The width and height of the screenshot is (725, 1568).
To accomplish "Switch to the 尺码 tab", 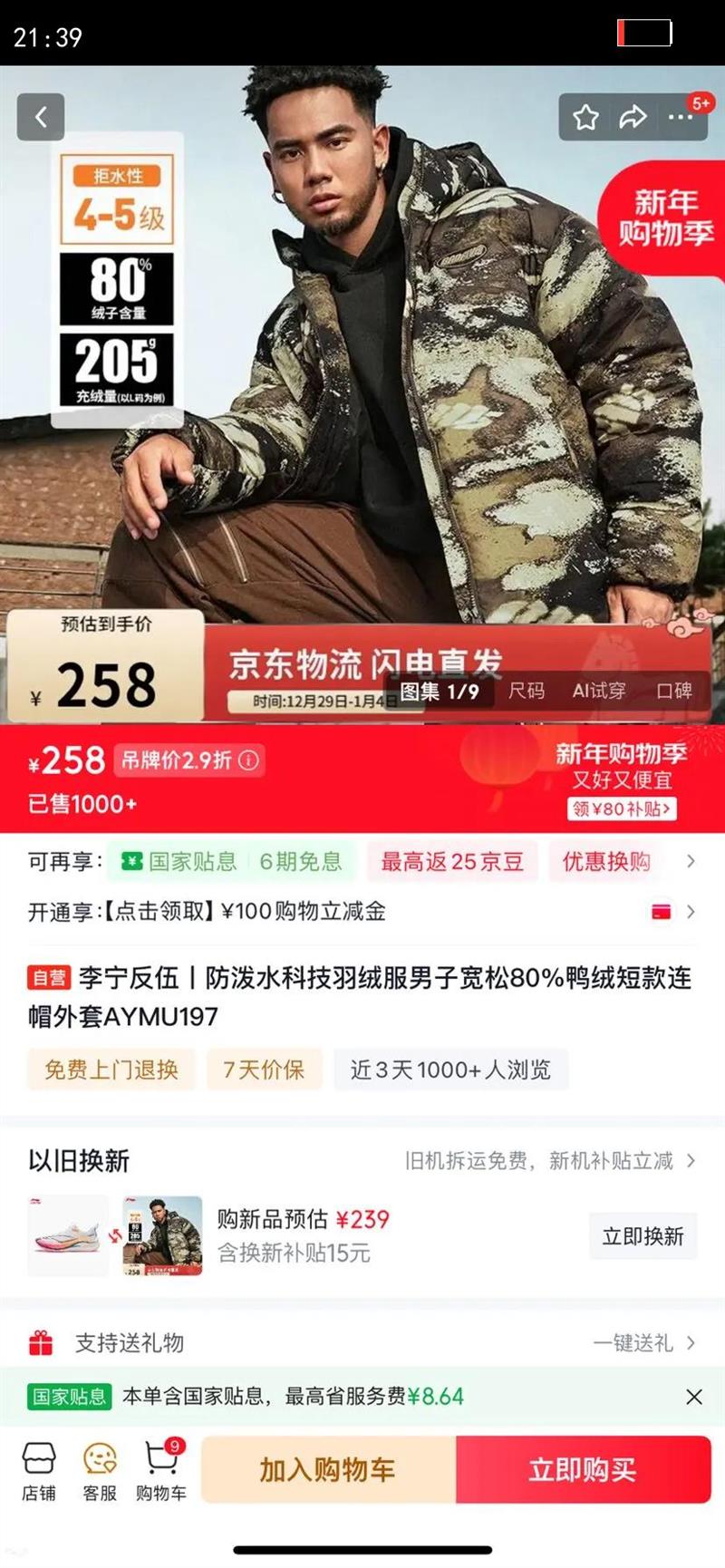I will 527,691.
